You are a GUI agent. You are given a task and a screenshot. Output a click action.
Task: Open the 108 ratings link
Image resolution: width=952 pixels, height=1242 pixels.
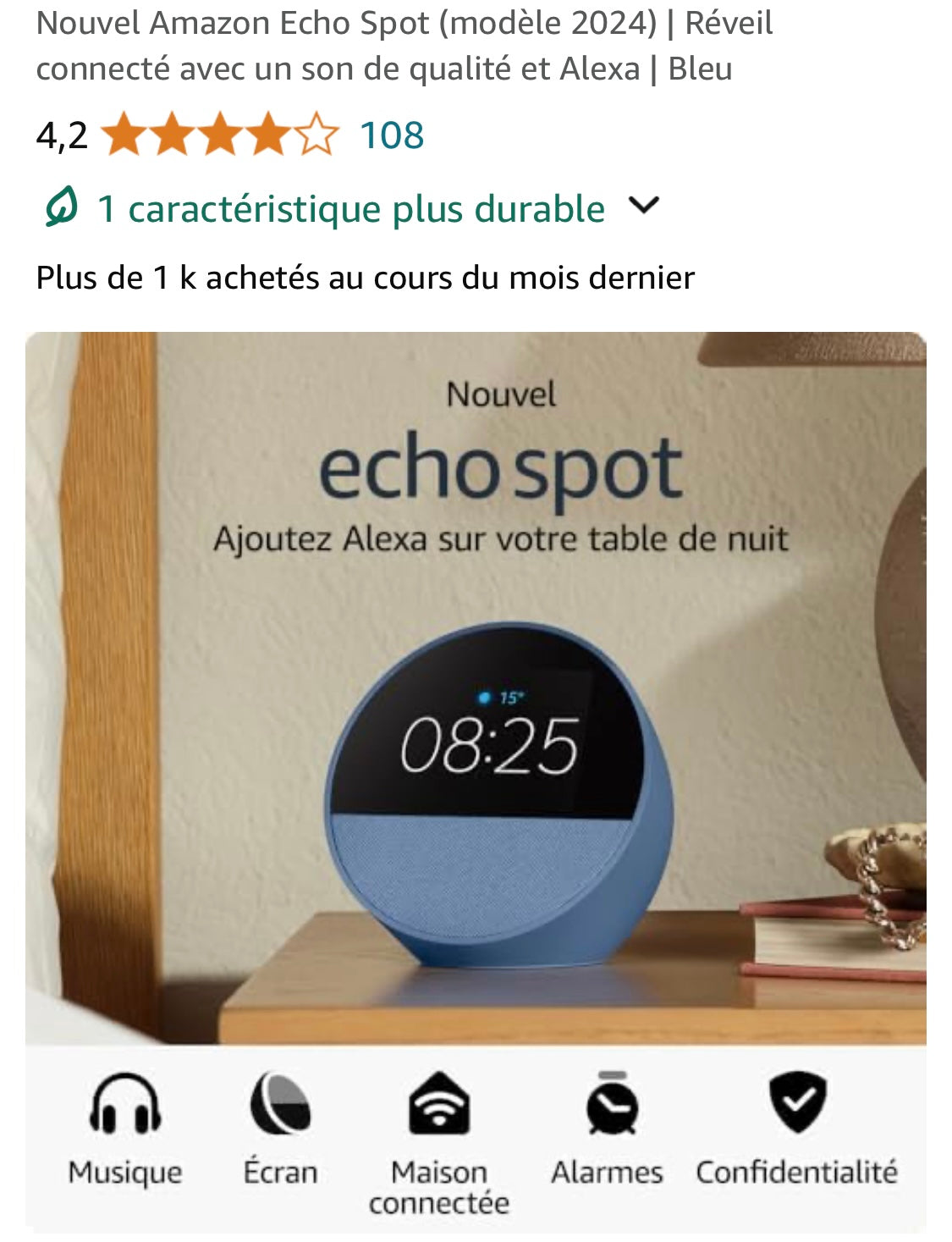[392, 135]
